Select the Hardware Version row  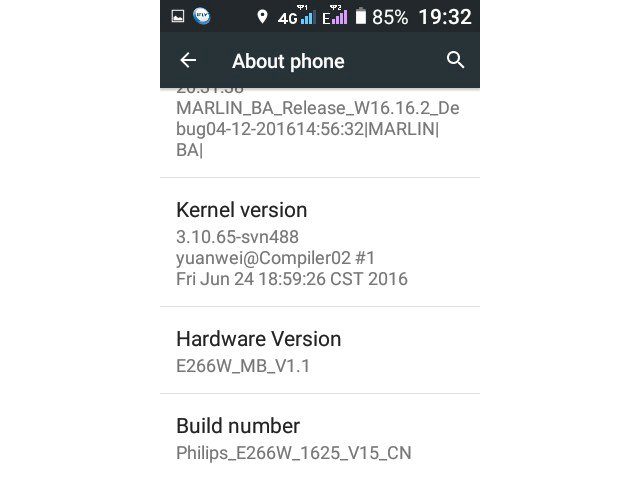click(x=319, y=351)
